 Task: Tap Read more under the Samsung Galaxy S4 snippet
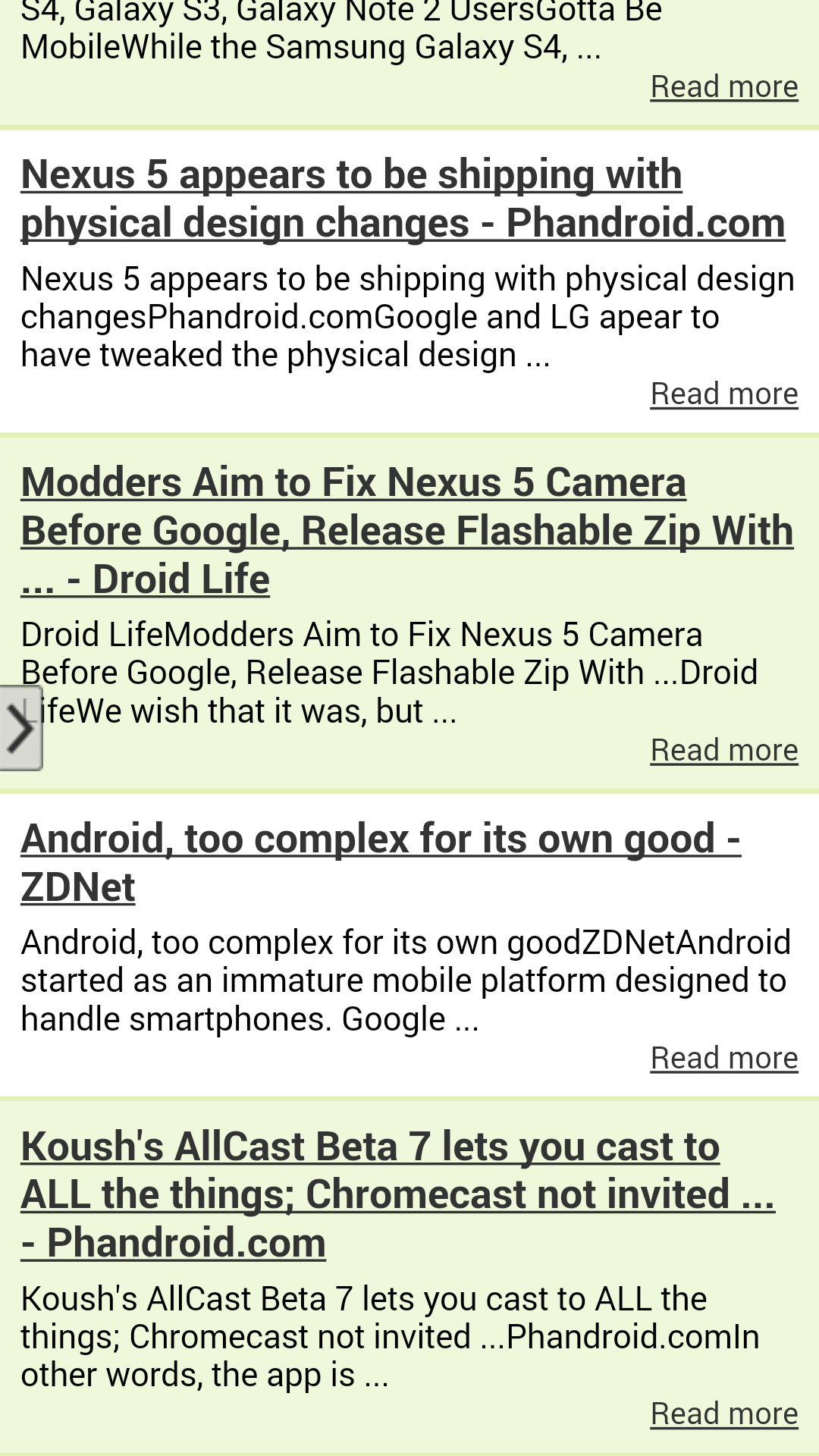point(723,86)
